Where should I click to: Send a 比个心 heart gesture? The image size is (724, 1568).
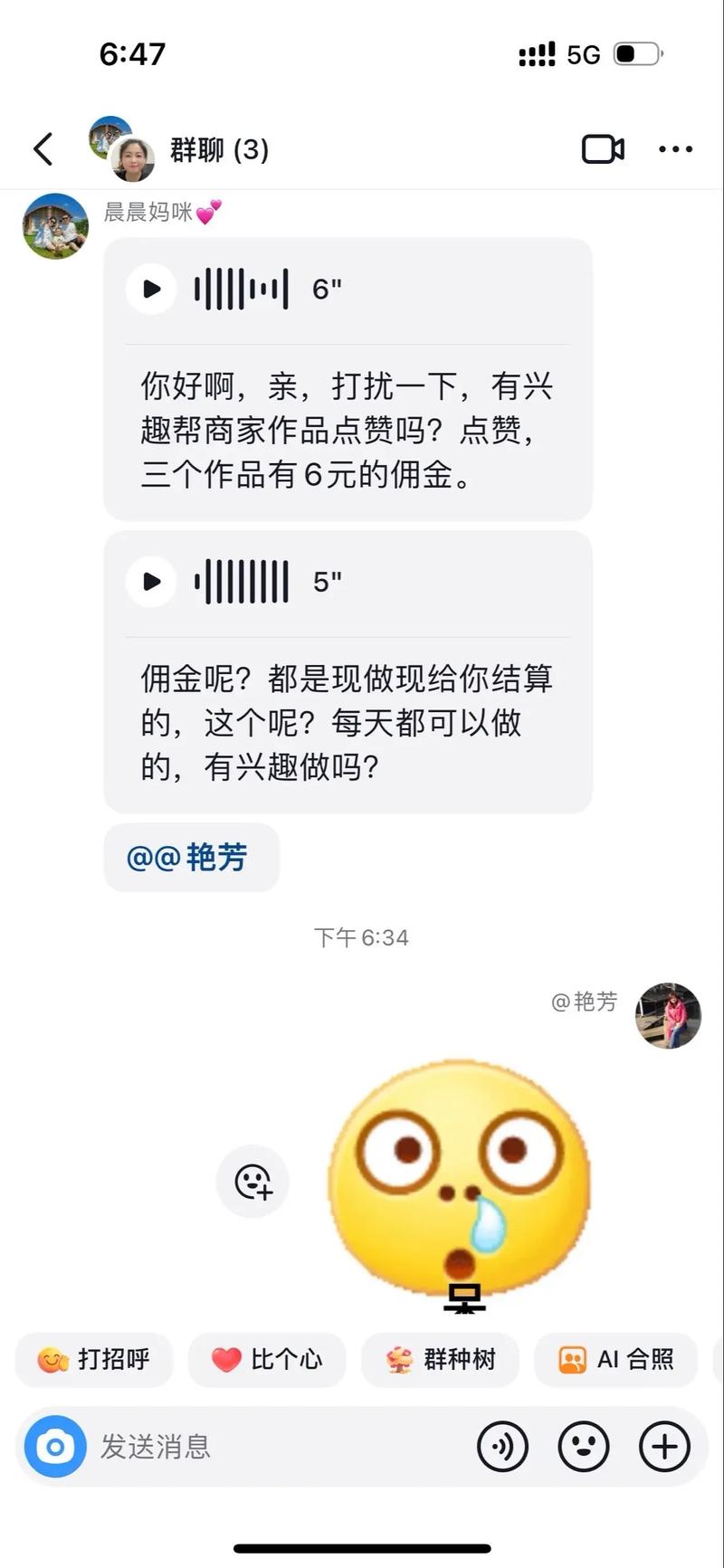coord(266,1359)
